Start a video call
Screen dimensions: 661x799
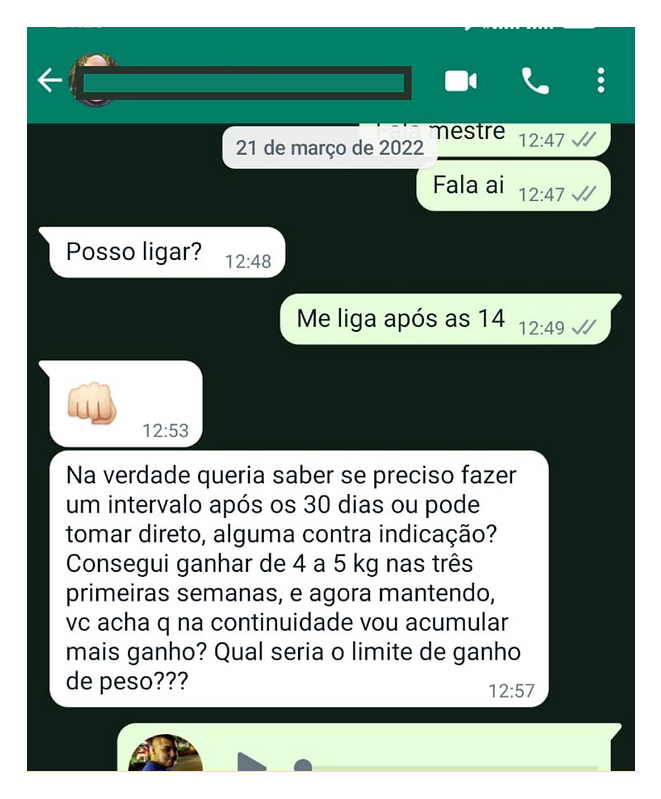tap(460, 81)
